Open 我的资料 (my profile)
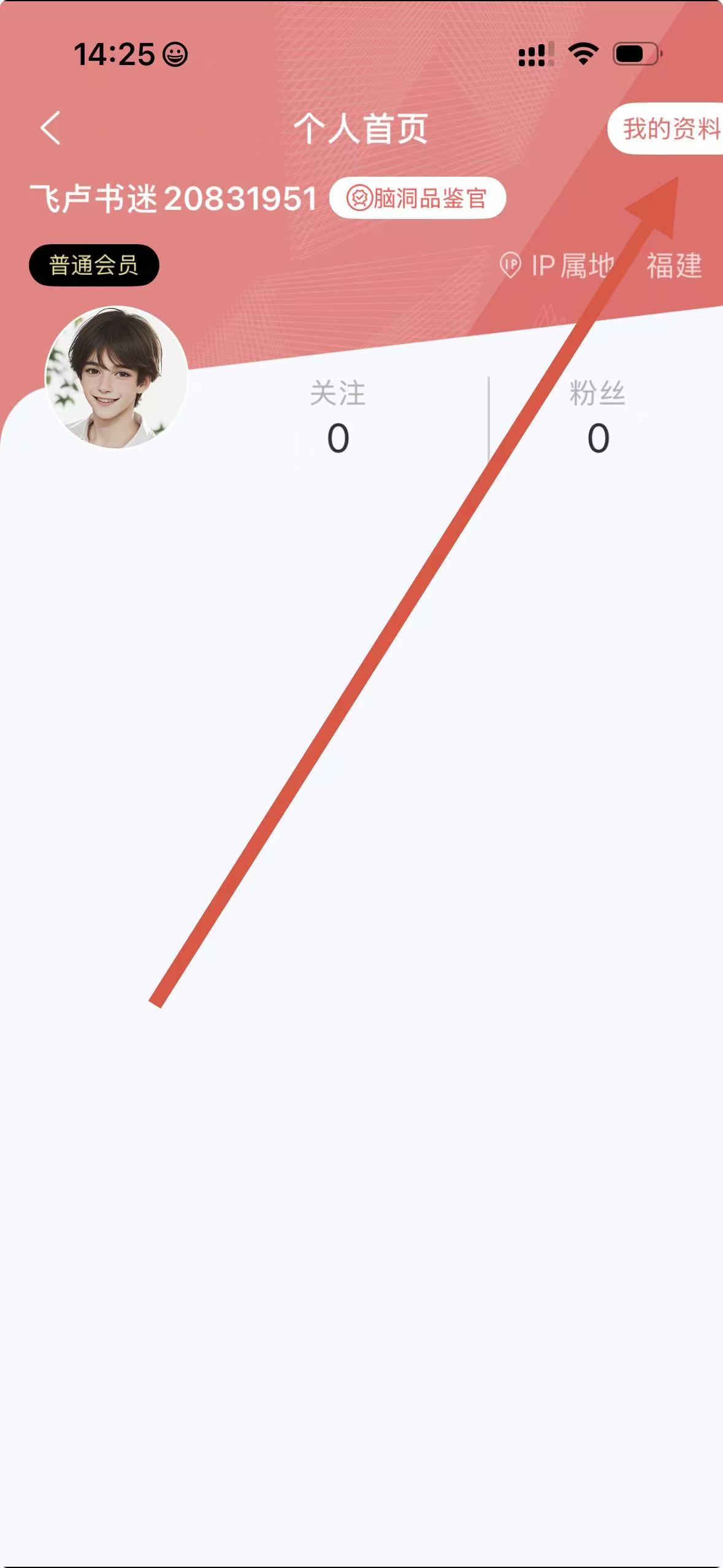 pos(668,129)
